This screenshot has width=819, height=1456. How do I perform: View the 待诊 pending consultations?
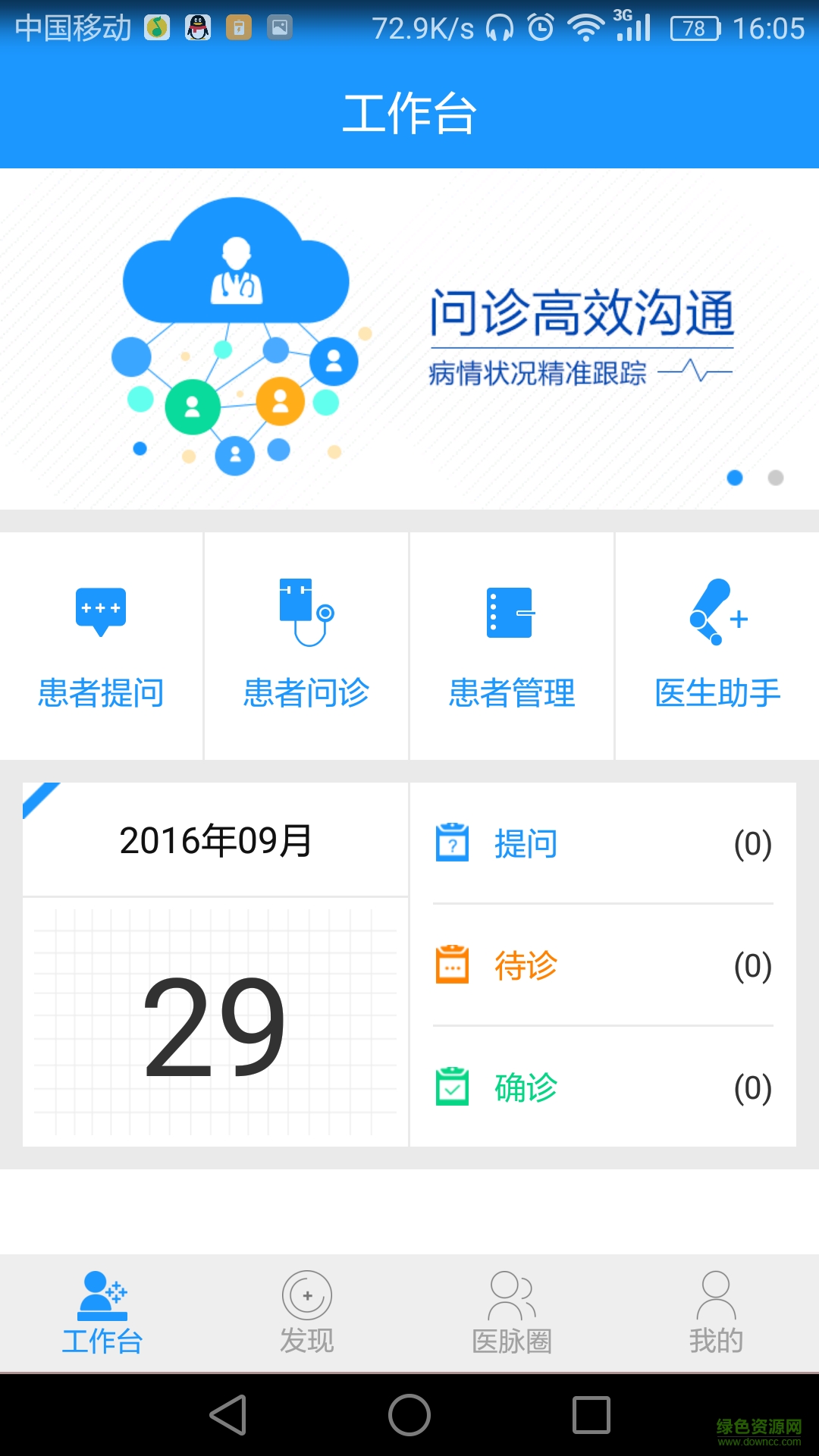click(603, 965)
